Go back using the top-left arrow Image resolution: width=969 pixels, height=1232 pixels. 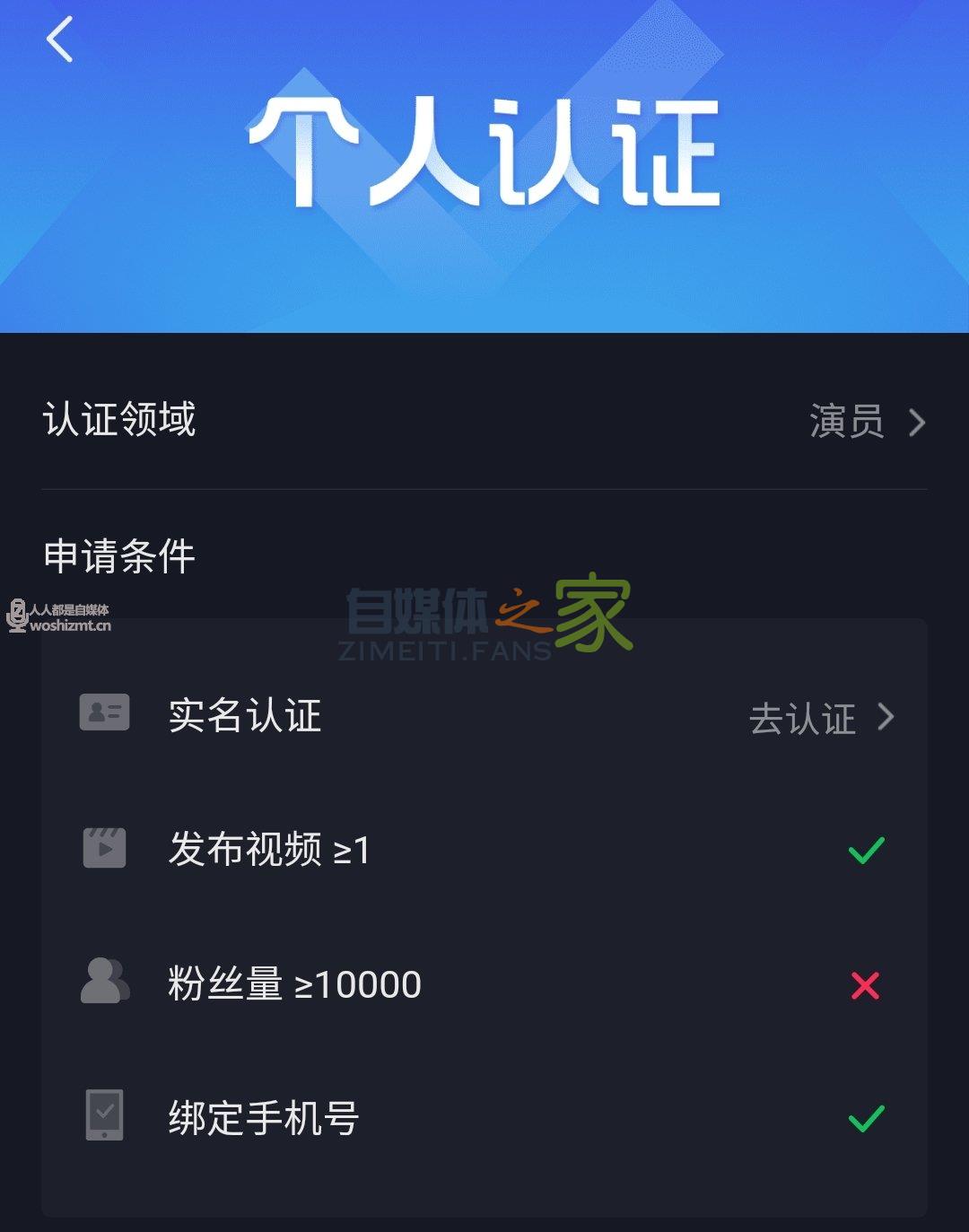tap(59, 40)
